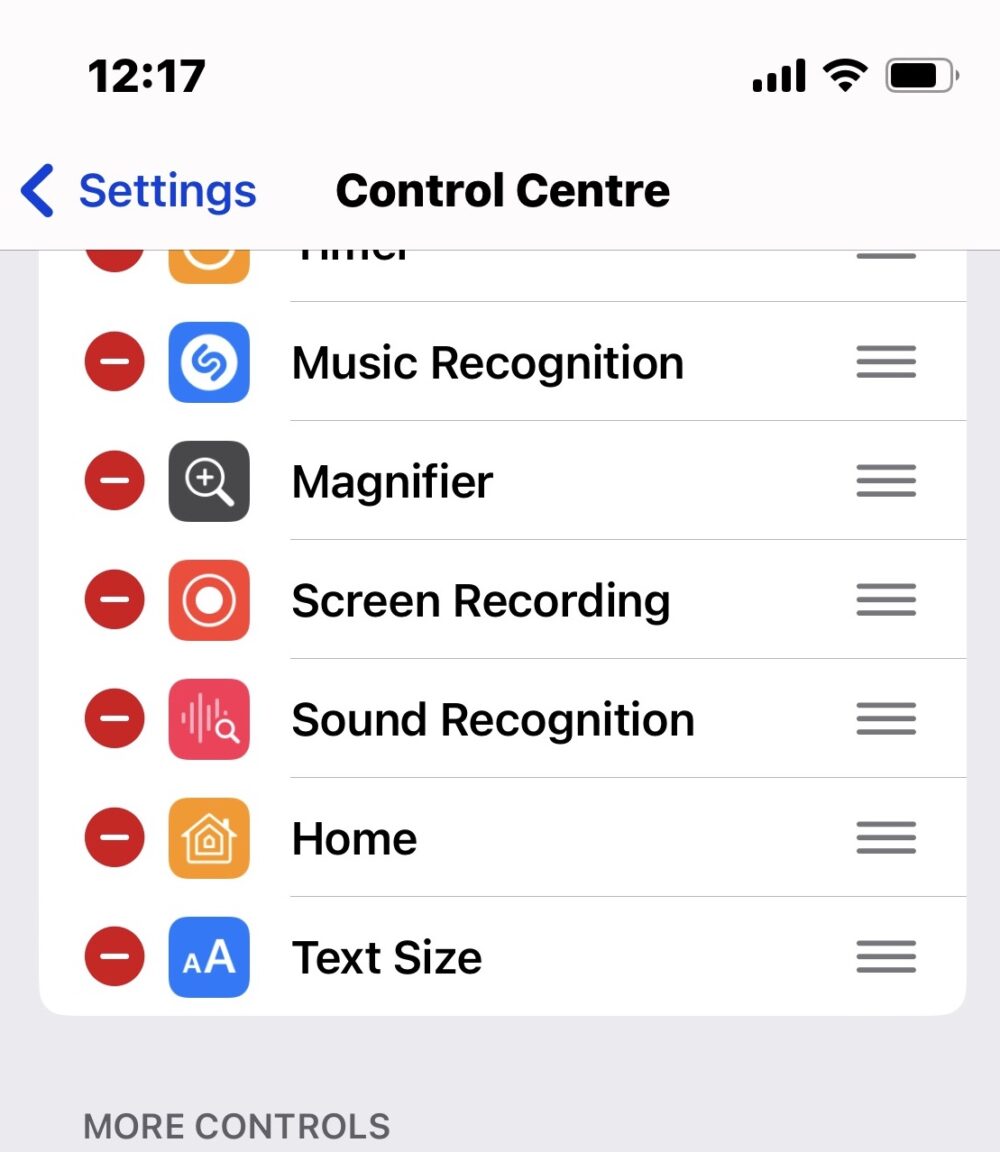Remove Magnifier using red minus button
The width and height of the screenshot is (1000, 1152).
pyautogui.click(x=114, y=481)
